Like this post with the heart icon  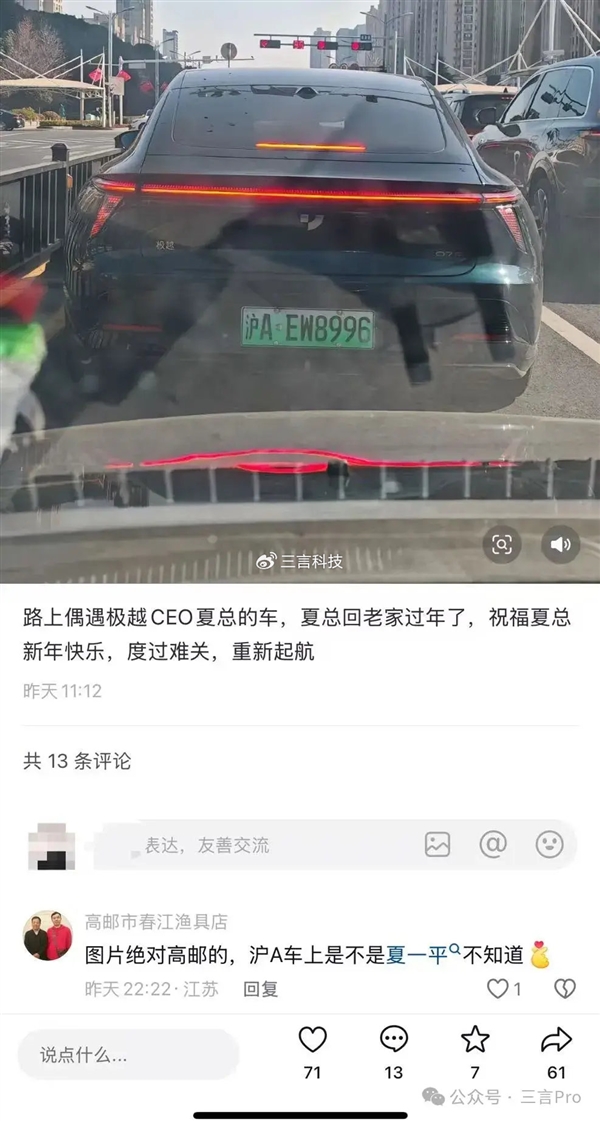313,1041
